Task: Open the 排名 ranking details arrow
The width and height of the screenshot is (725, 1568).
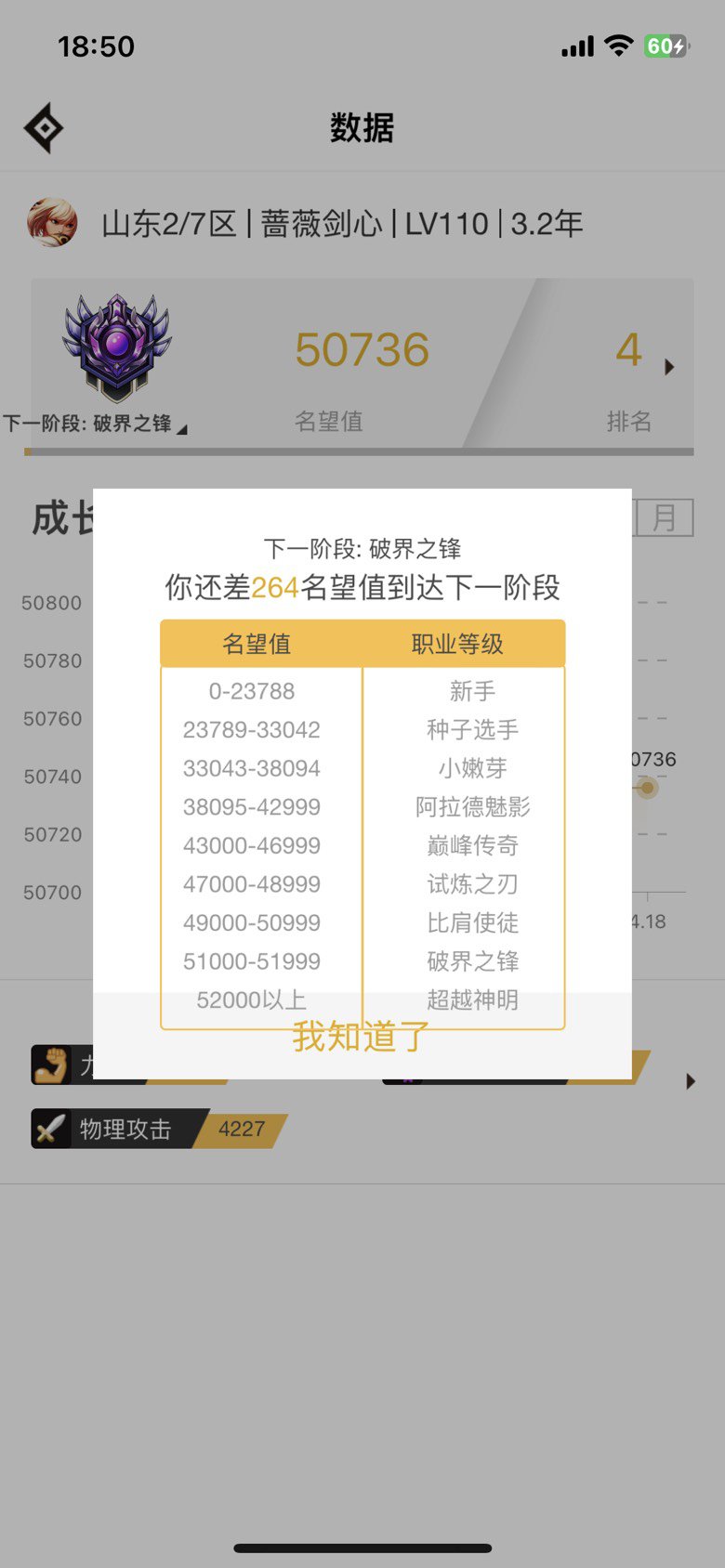Action: pos(669,367)
